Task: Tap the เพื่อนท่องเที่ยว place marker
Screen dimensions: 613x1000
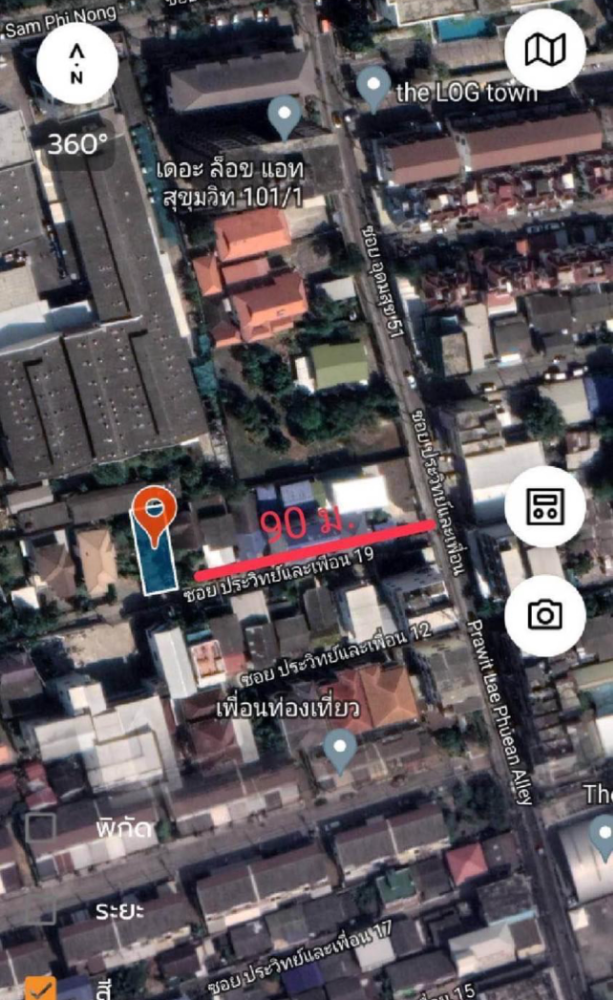Action: (x=340, y=748)
